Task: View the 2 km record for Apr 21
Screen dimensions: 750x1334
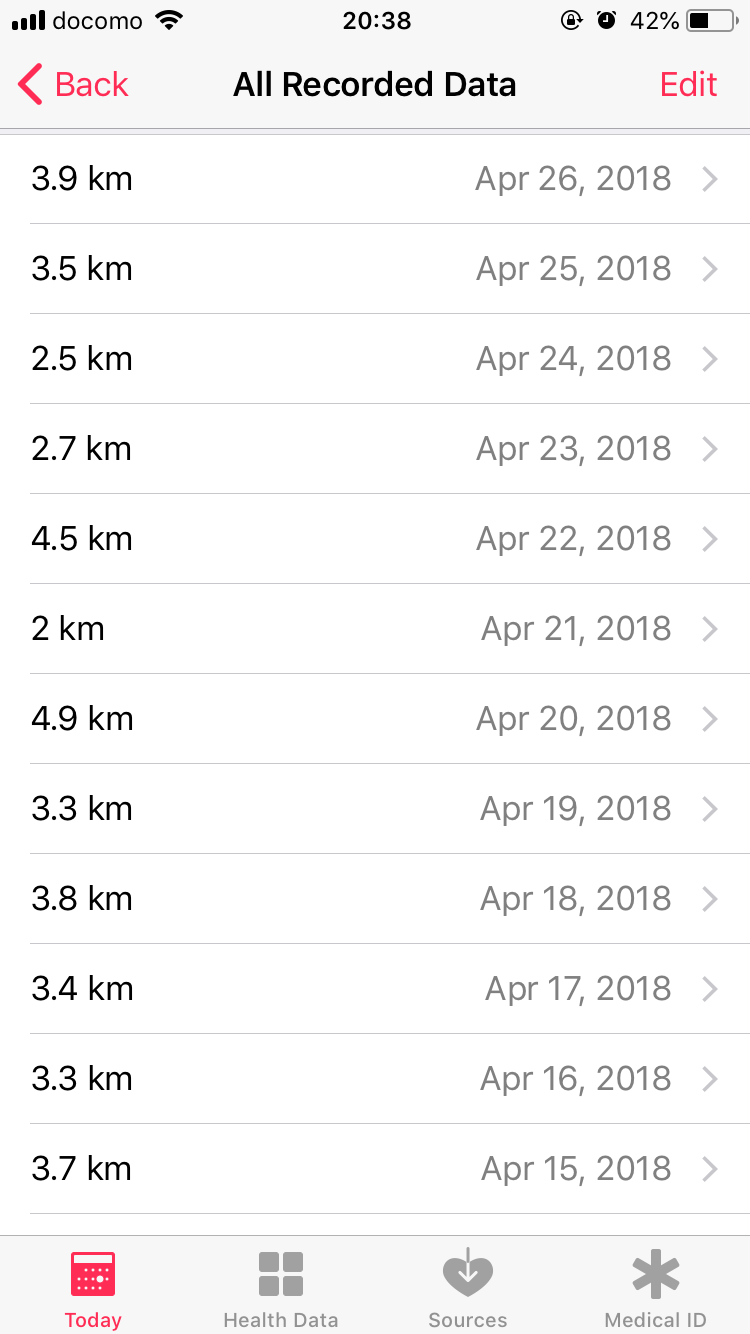Action: (375, 629)
